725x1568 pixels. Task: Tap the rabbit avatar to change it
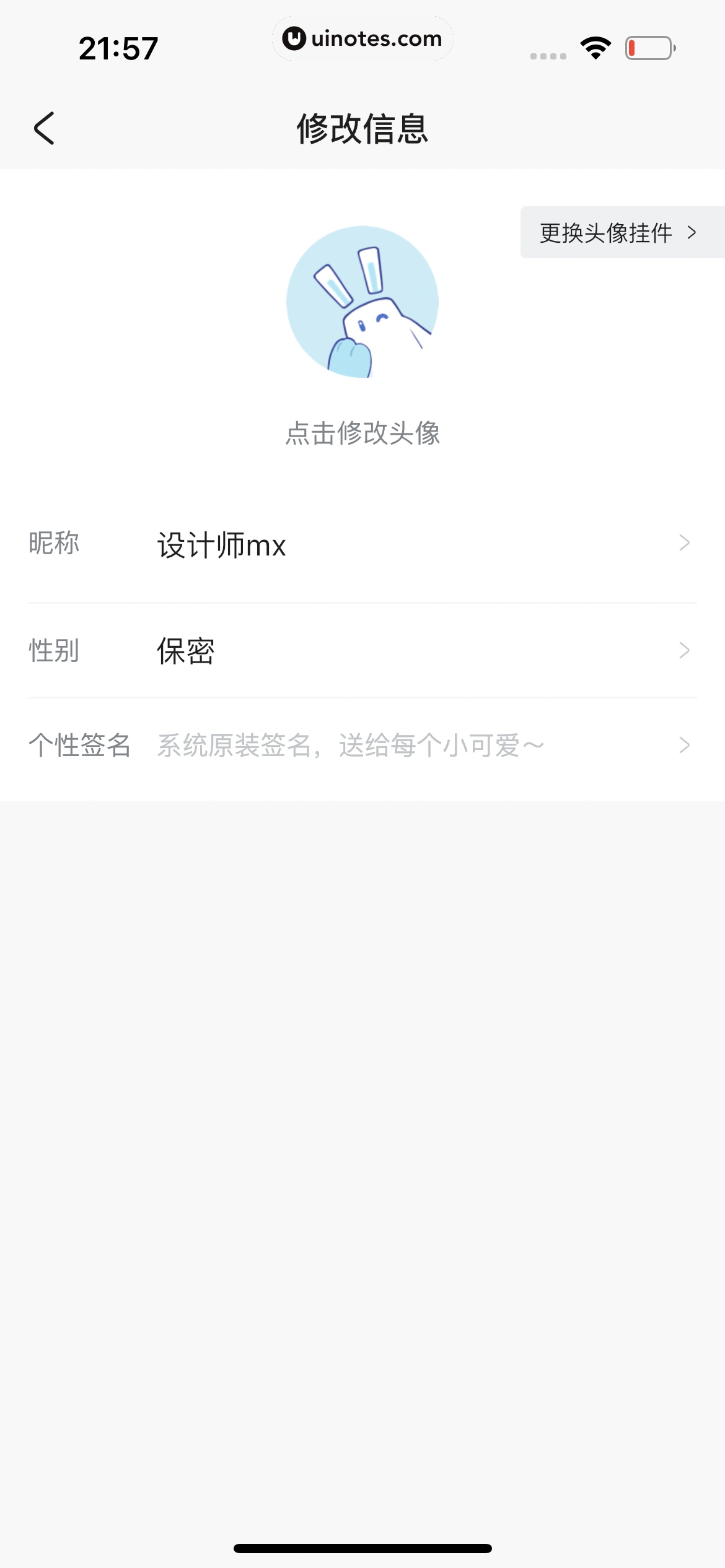362,302
